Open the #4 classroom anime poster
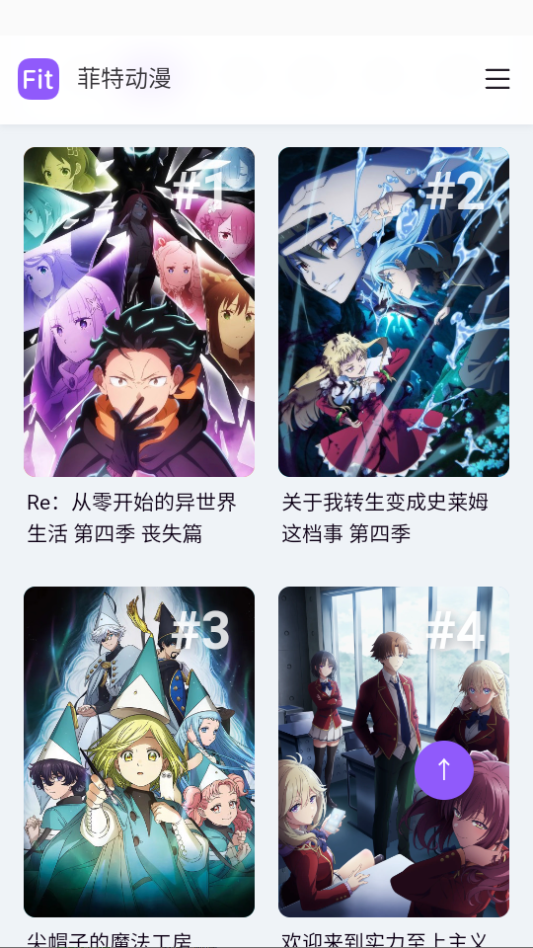 (x=393, y=752)
